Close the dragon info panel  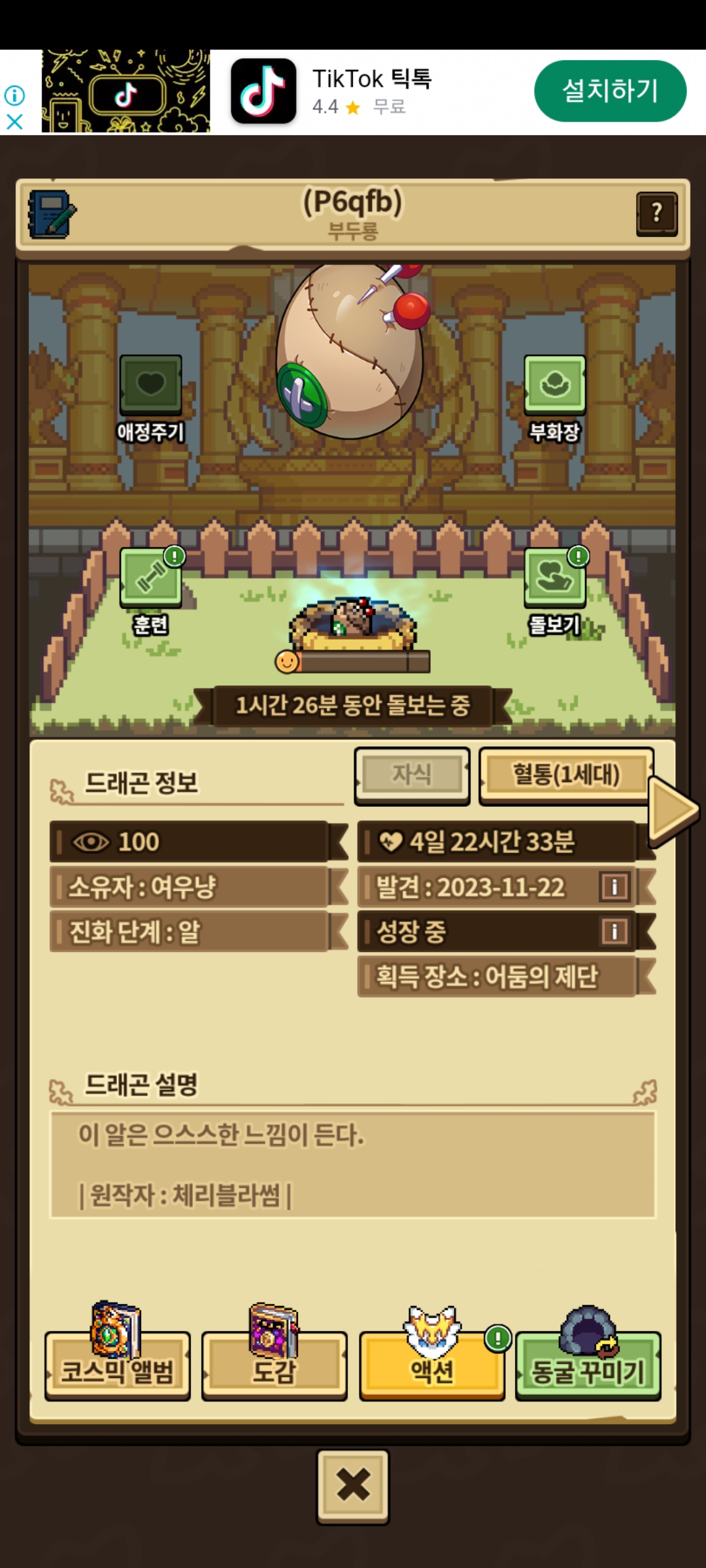353,1486
